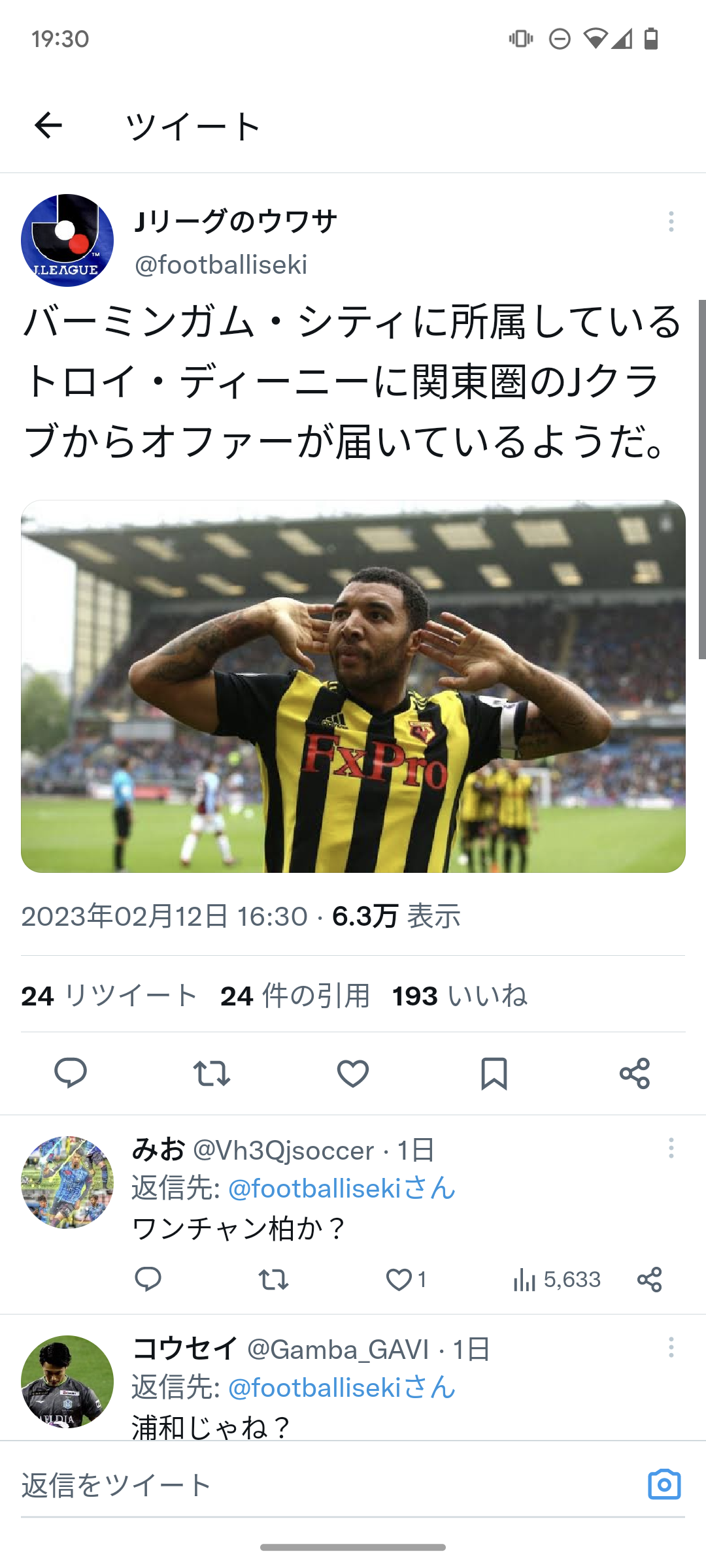
Task: Bookmark the main tweet
Action: (x=494, y=1073)
